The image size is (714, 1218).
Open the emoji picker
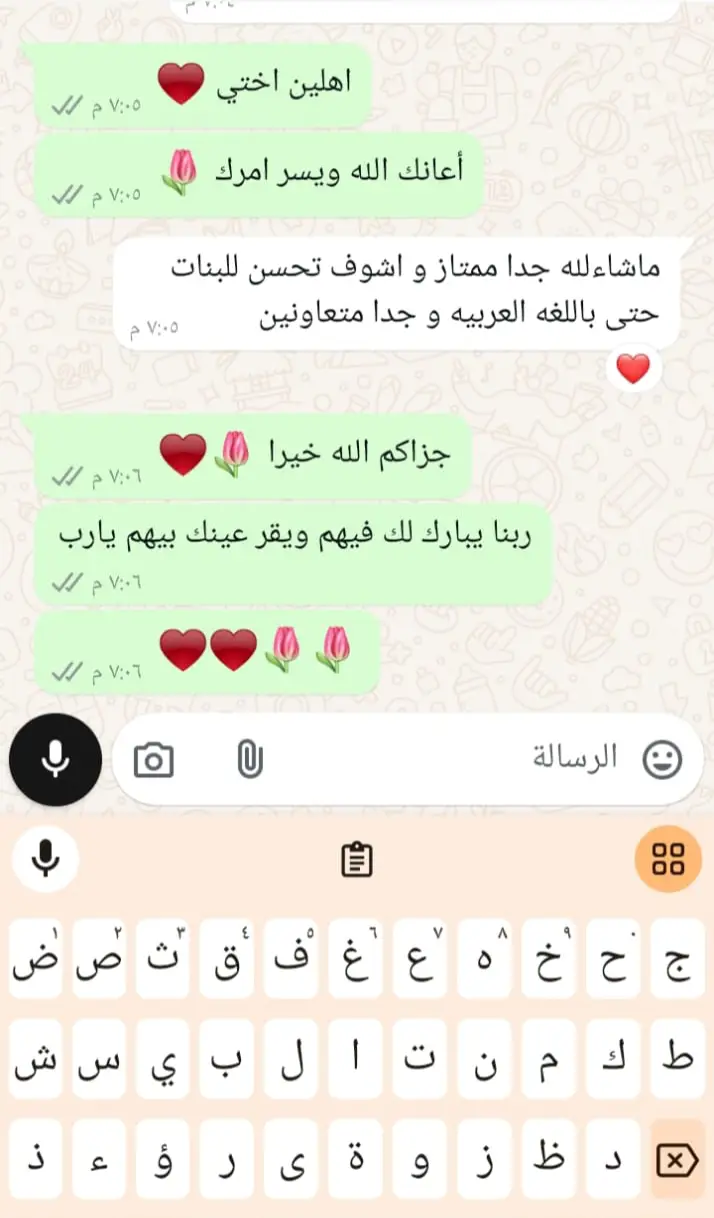pyautogui.click(x=662, y=759)
